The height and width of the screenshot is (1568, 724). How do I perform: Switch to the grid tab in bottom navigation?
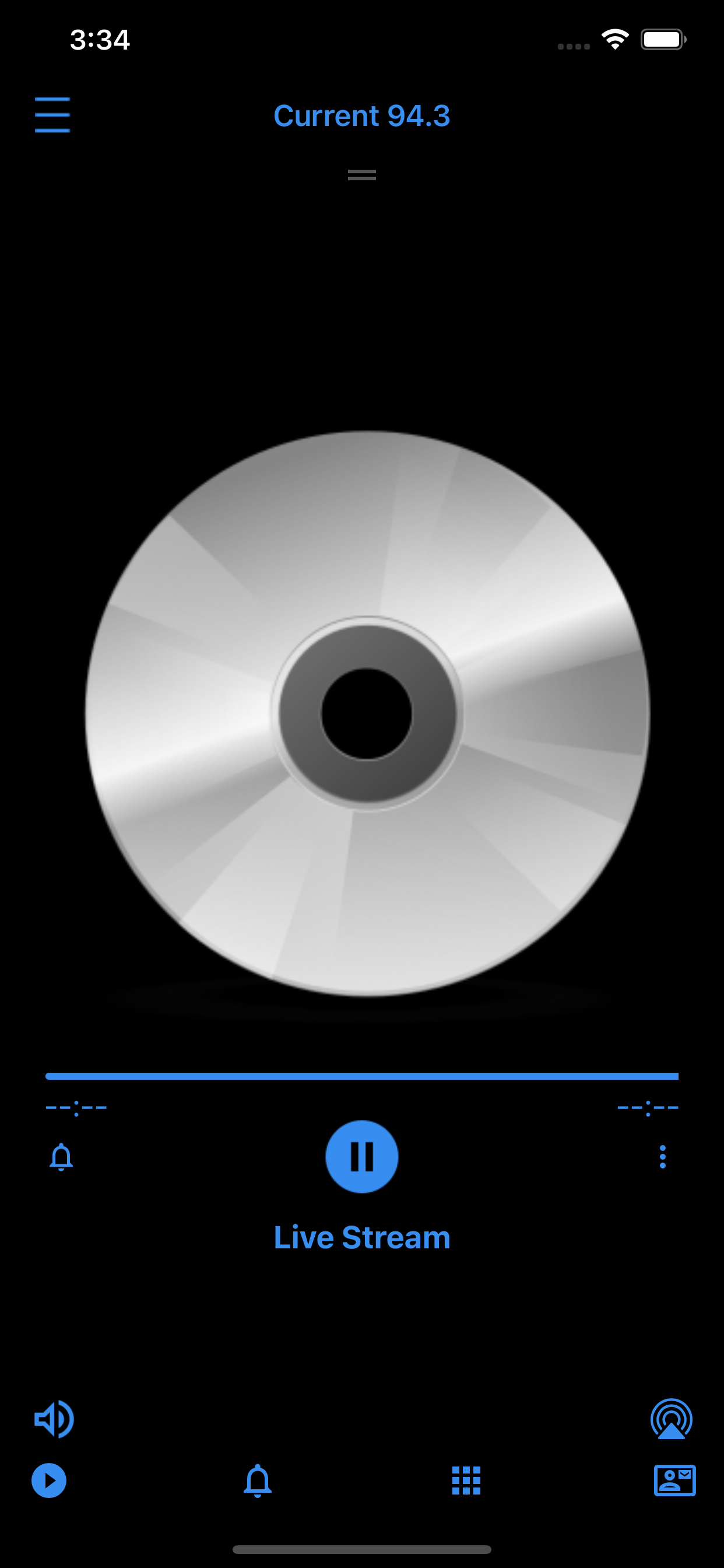click(466, 1480)
